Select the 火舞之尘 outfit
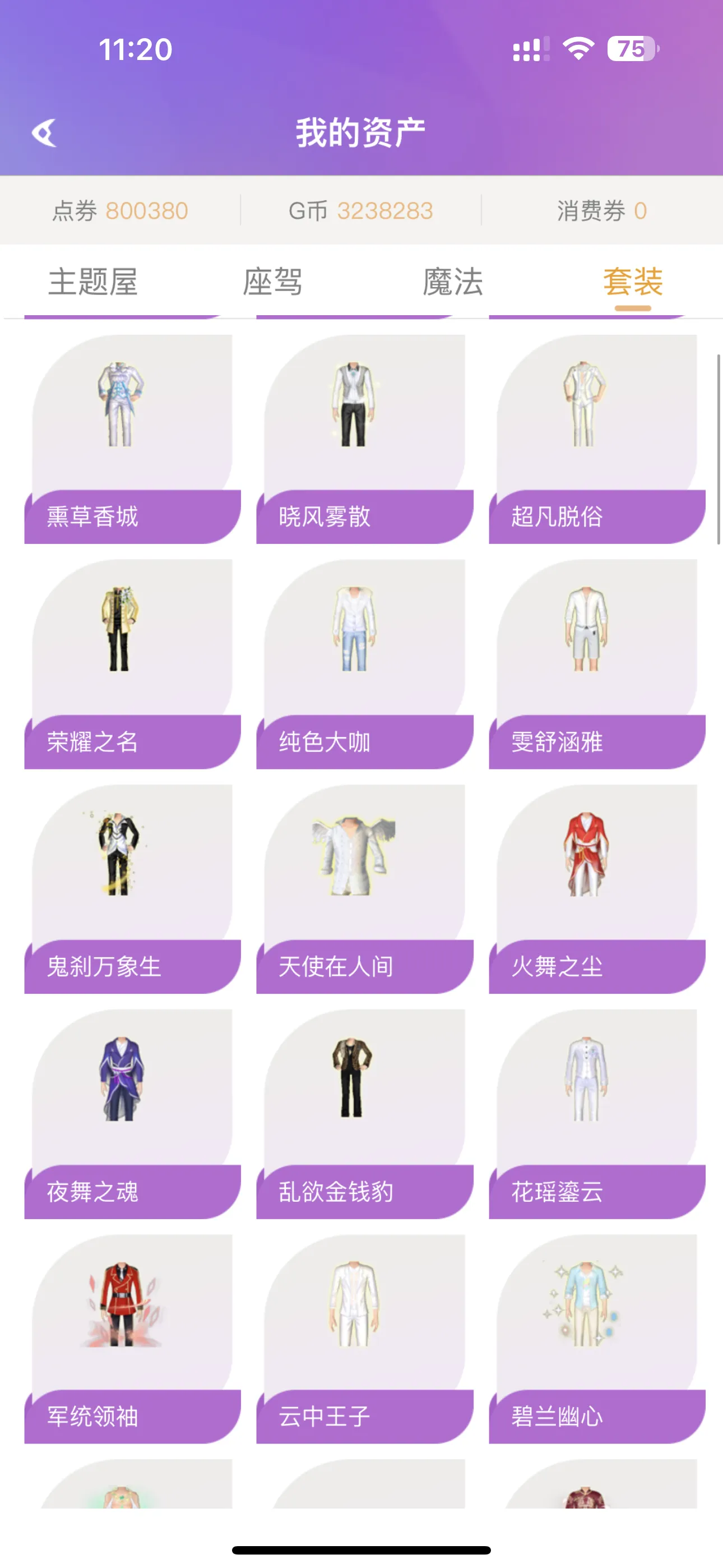The image size is (723, 1568). pyautogui.click(x=597, y=889)
